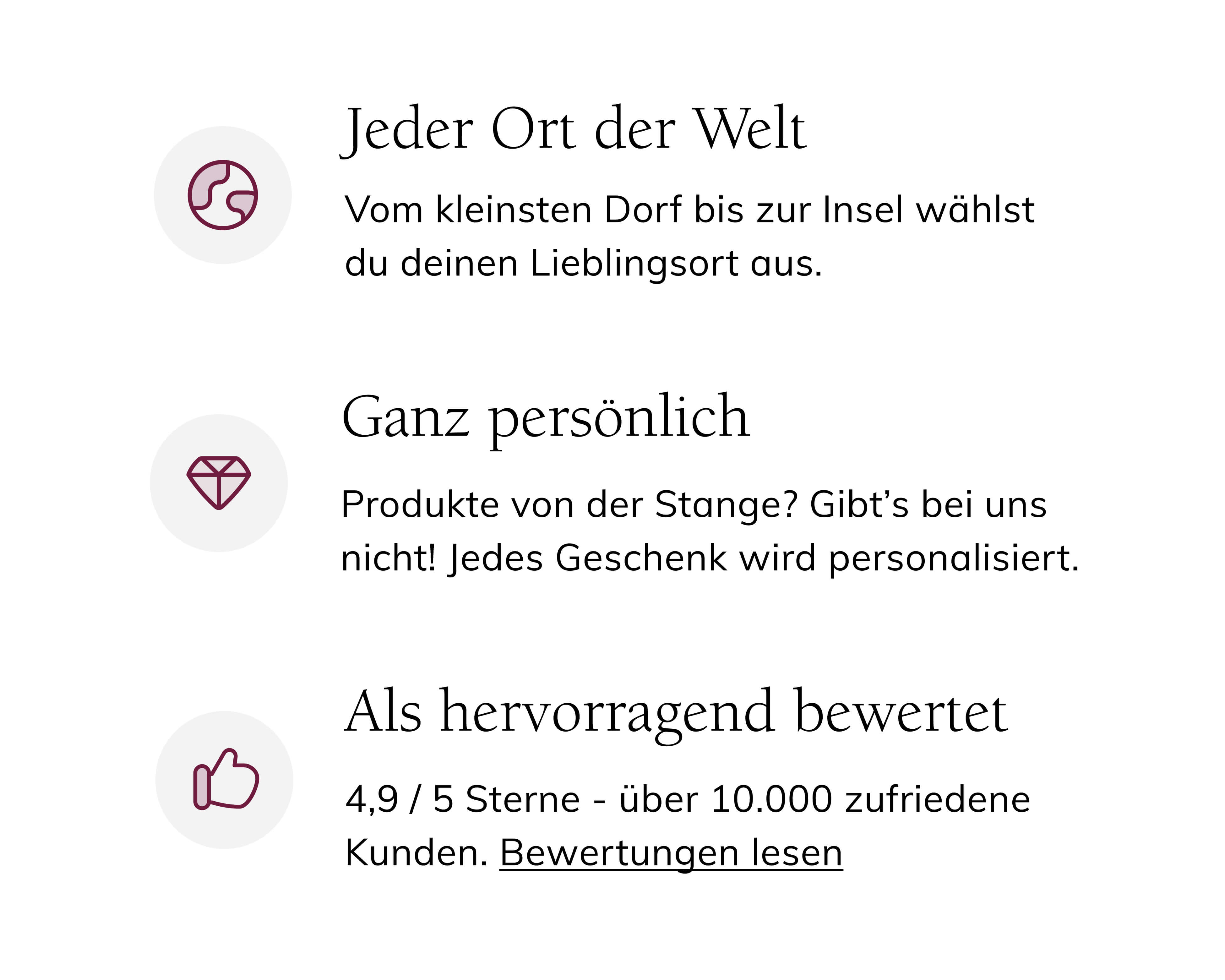Open the Bewertungen lesen link
The height and width of the screenshot is (980, 1225).
[671, 853]
